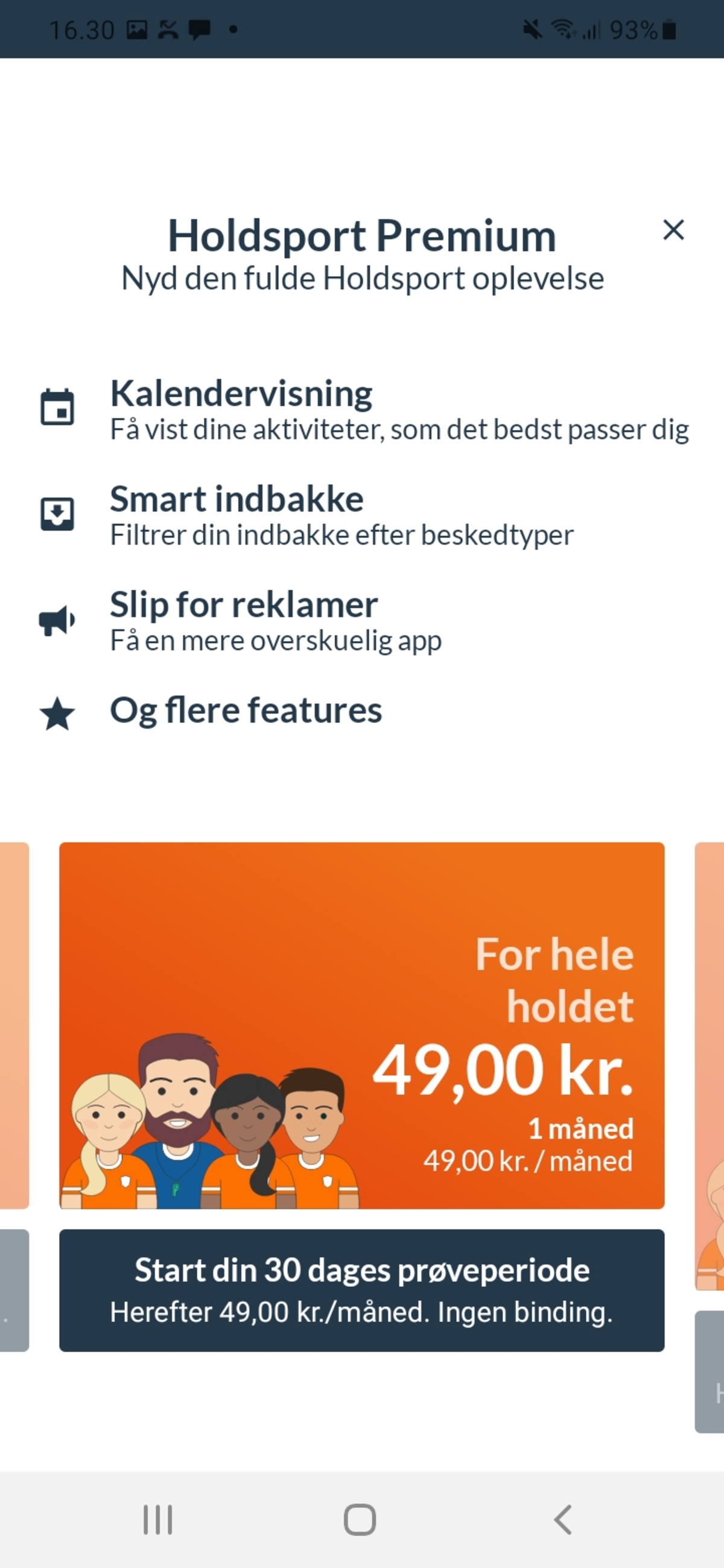Open recent apps from the navigation bar
Screen dimensions: 724x1568
coord(157,1519)
